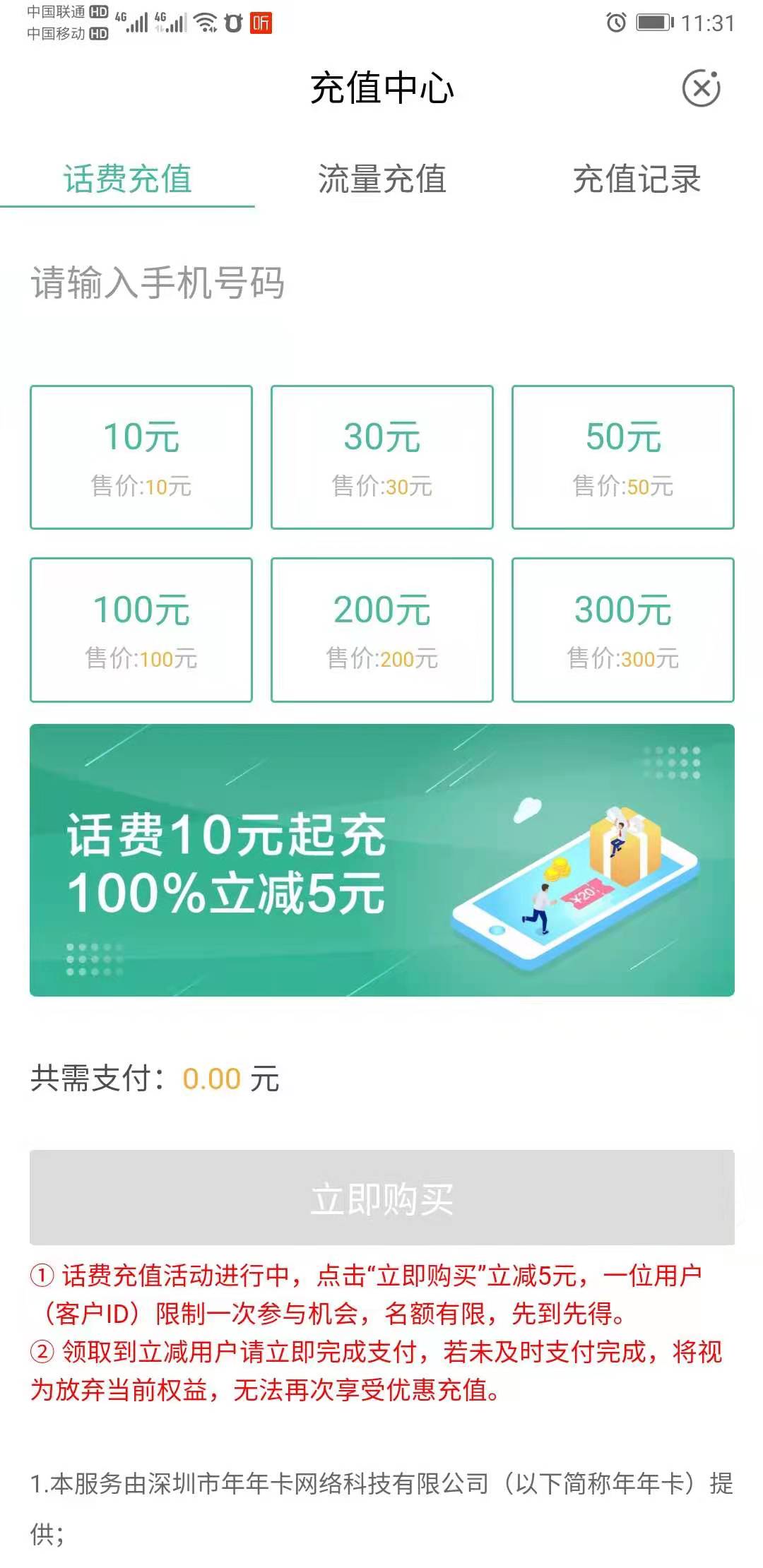Image resolution: width=763 pixels, height=1568 pixels.
Task: Switch to the 流量充值 tab
Action: (x=381, y=179)
